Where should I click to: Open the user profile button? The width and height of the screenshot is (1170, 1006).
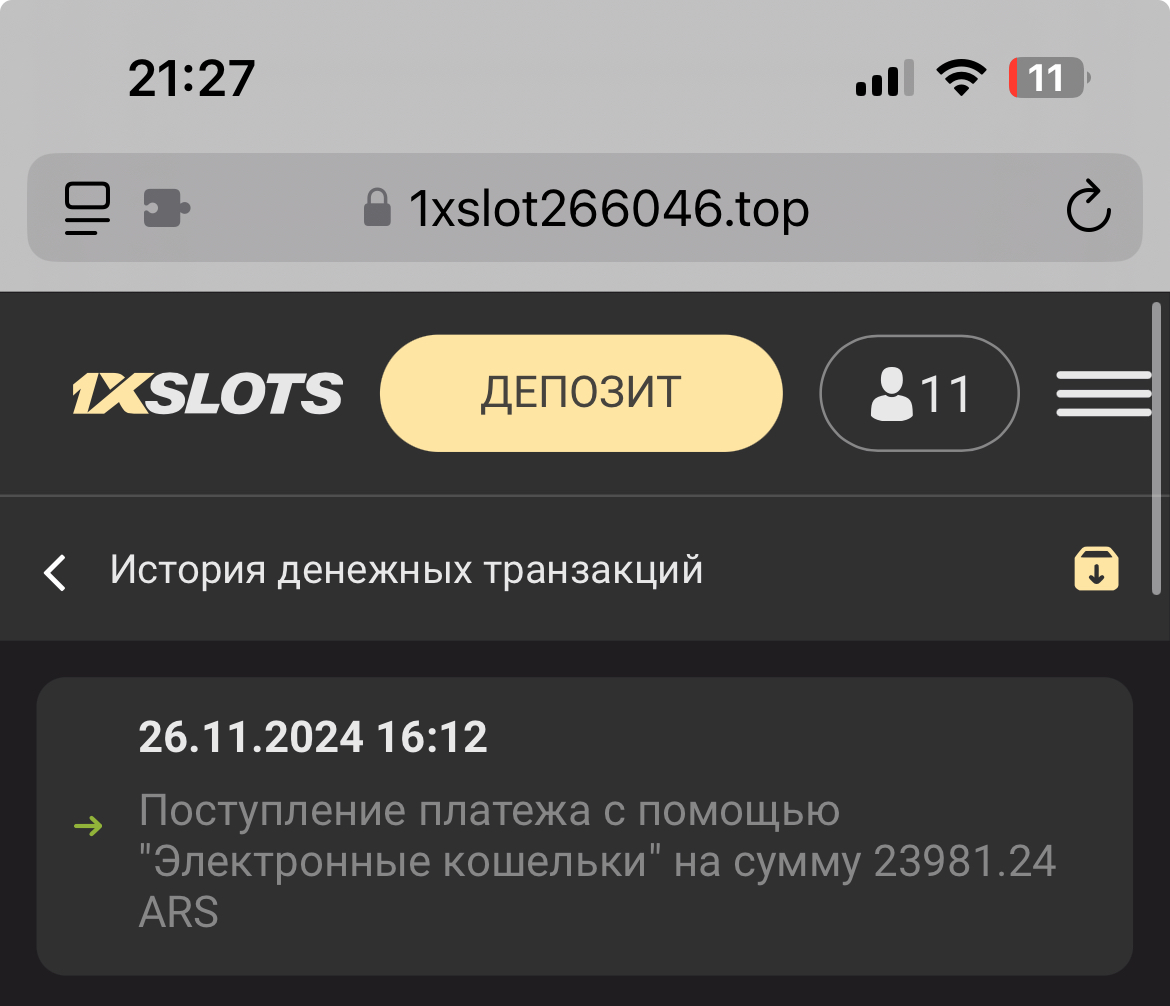click(x=919, y=394)
